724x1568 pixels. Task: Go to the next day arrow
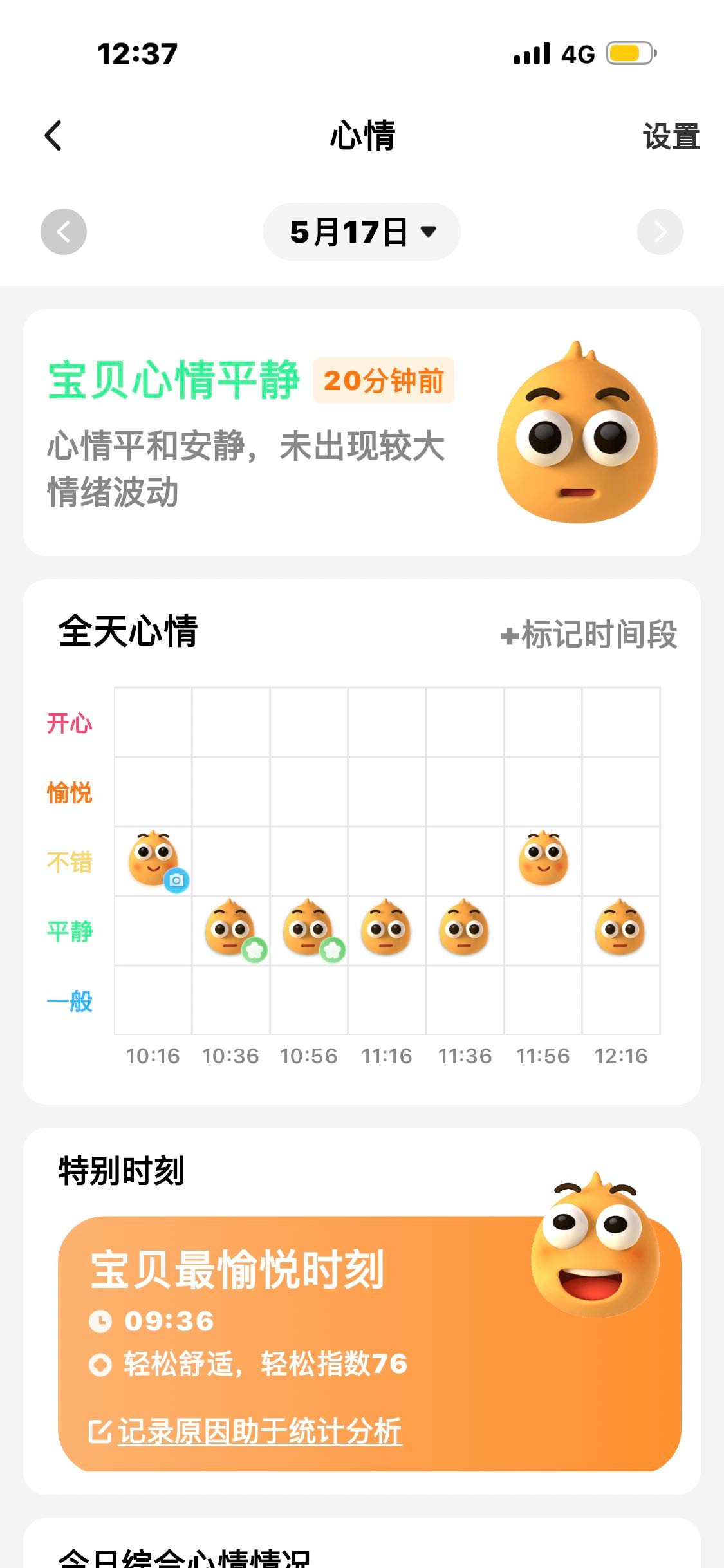coord(660,232)
